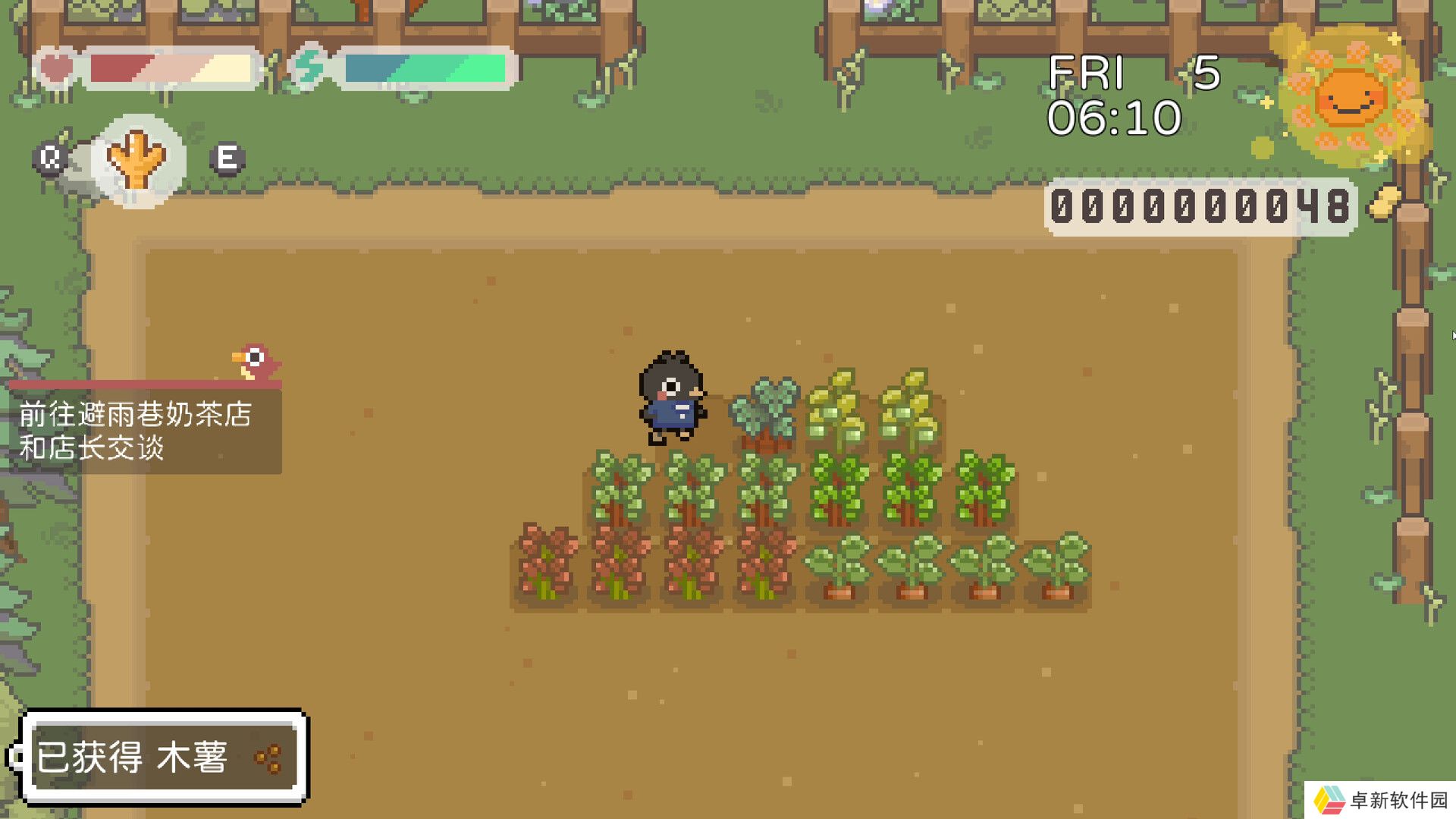This screenshot has width=1456, height=819.
Task: Tap the E tool-switch button
Action: 227,158
